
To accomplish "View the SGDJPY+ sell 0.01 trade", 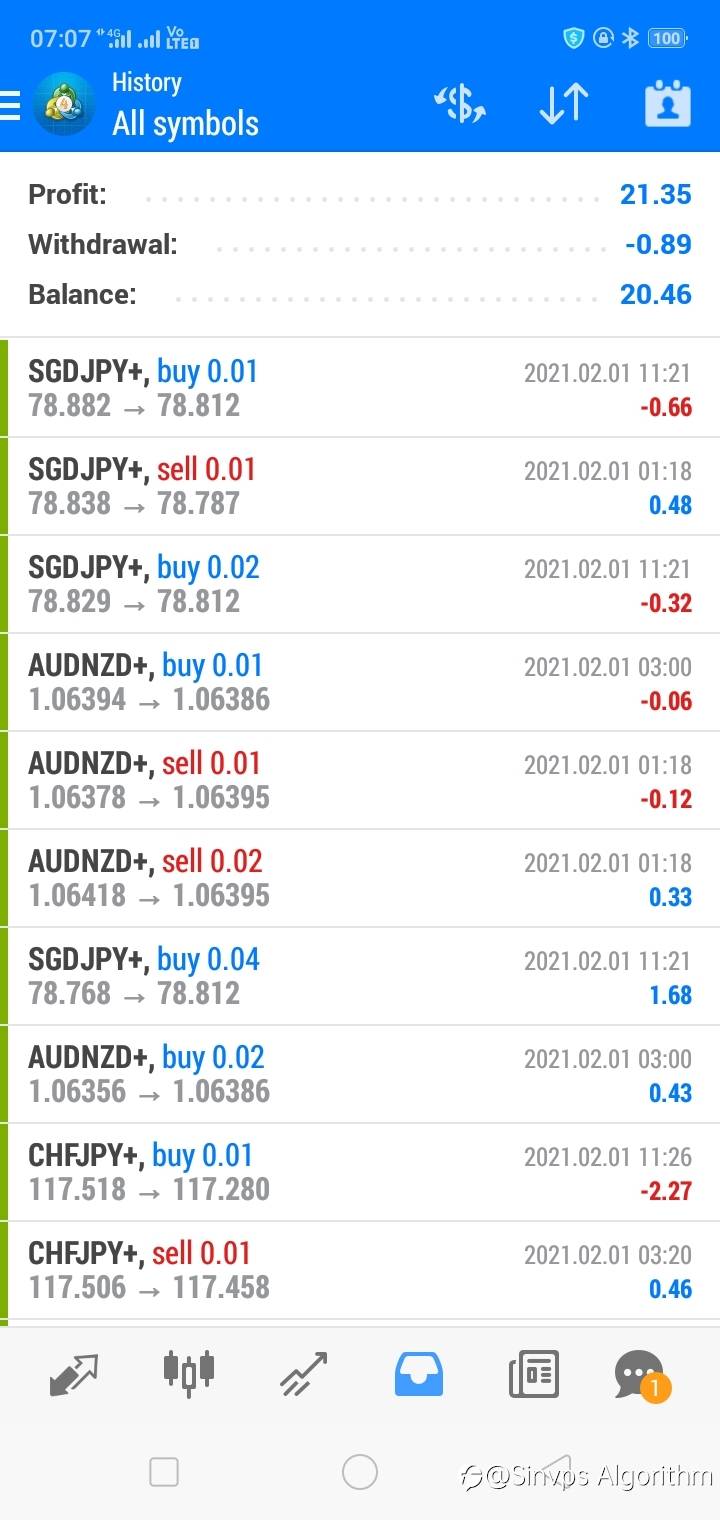I will (360, 486).
